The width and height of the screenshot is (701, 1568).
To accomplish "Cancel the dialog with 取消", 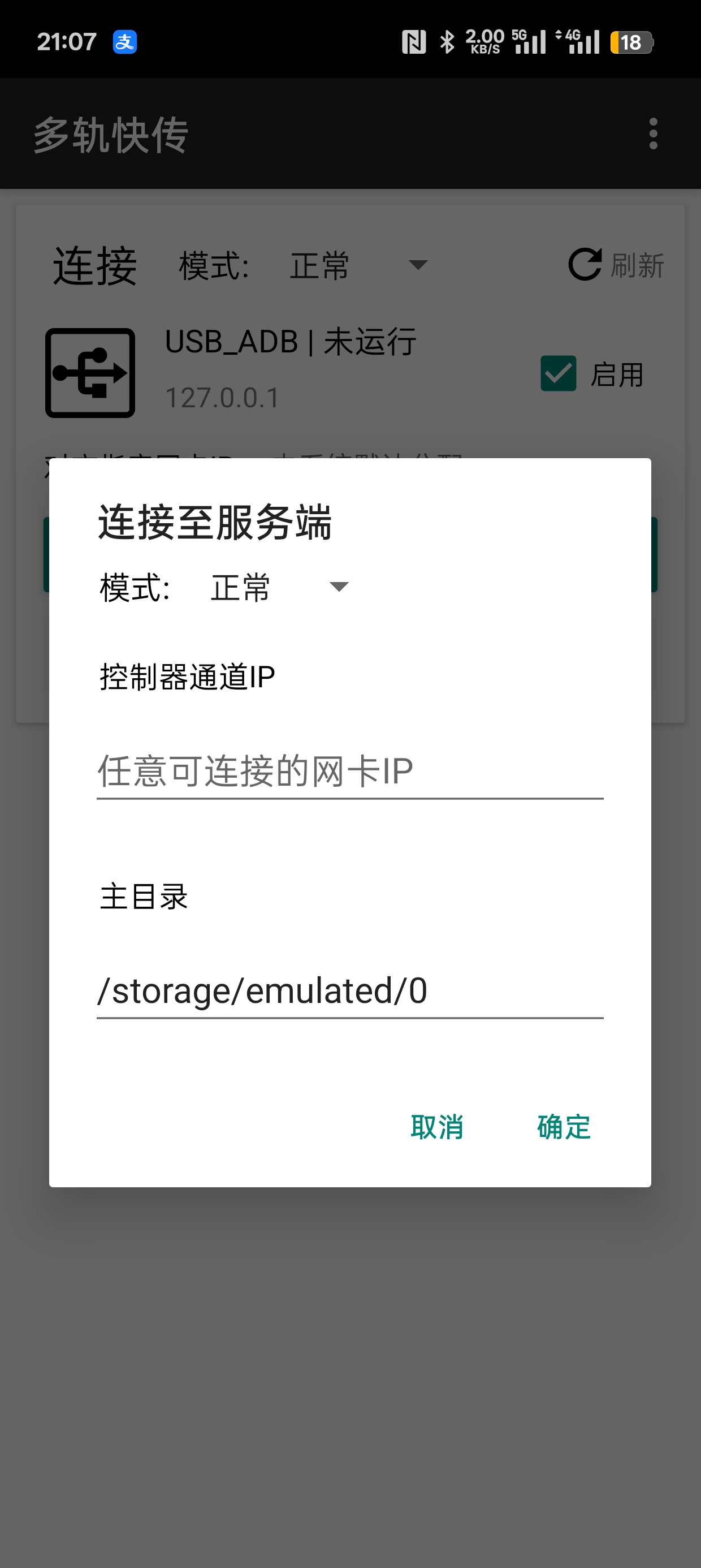I will coord(437,1127).
